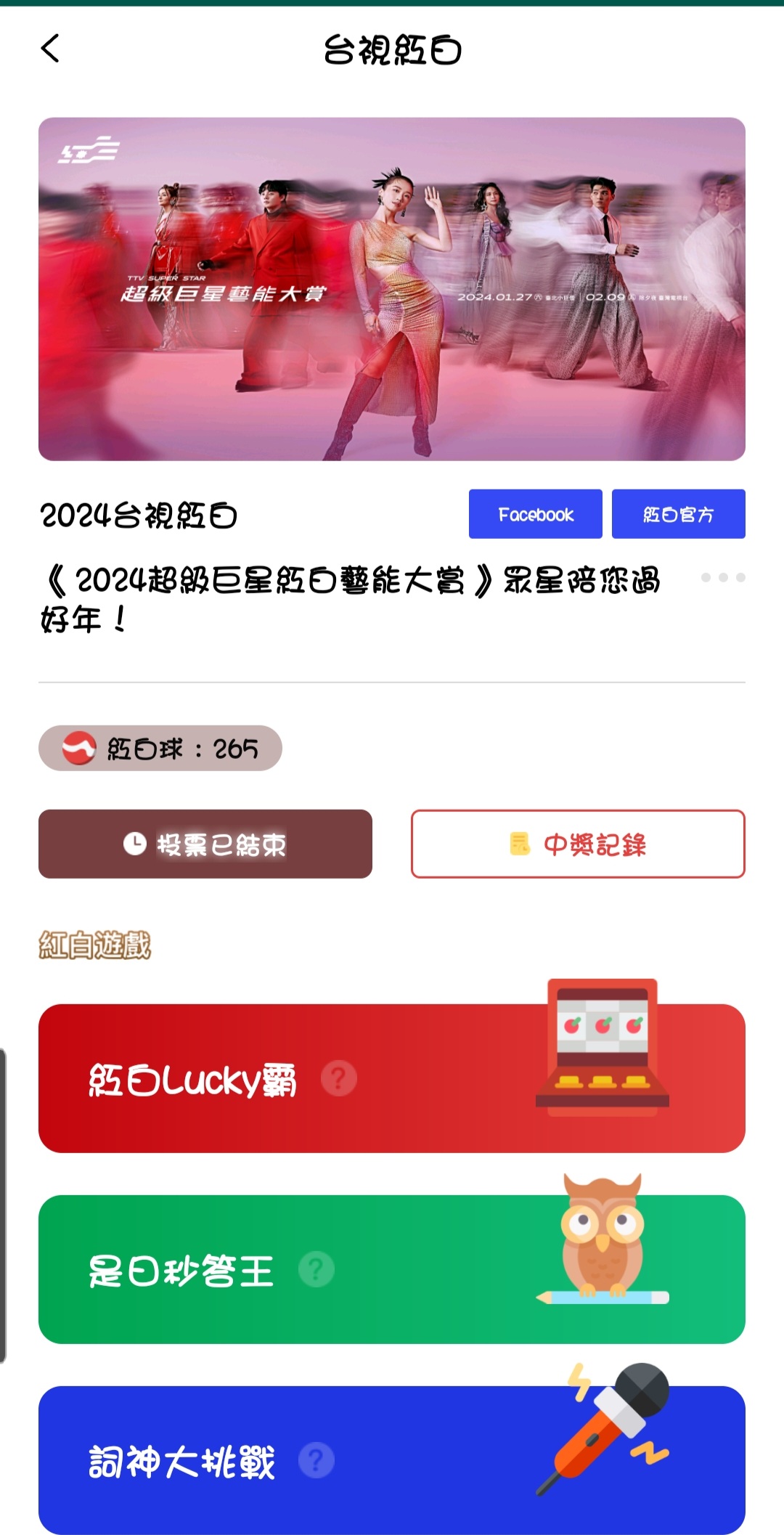This screenshot has height=1535, width=784.
Task: Go back using the top arrow
Action: 50,49
